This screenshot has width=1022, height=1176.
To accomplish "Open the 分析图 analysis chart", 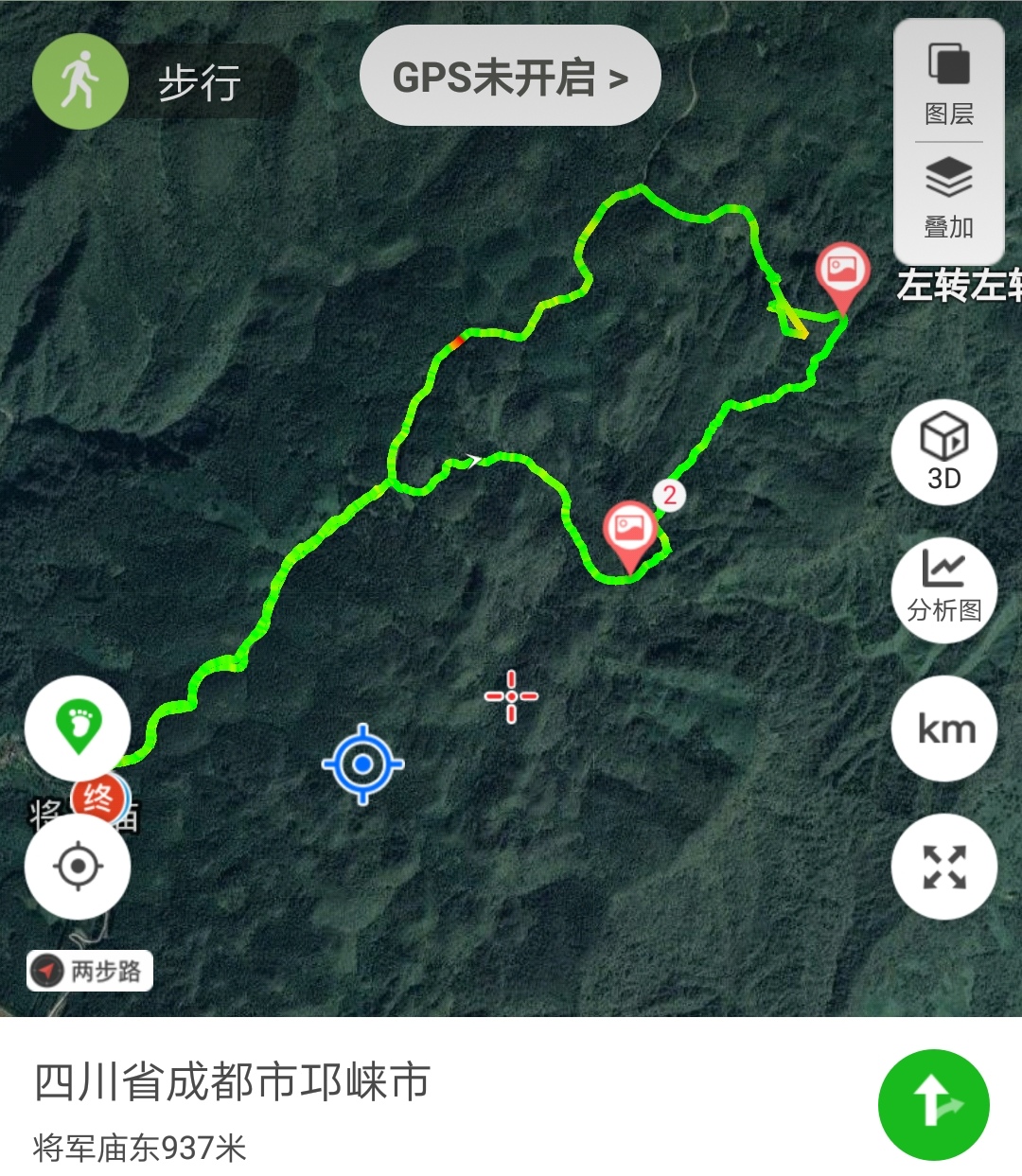I will 943,589.
